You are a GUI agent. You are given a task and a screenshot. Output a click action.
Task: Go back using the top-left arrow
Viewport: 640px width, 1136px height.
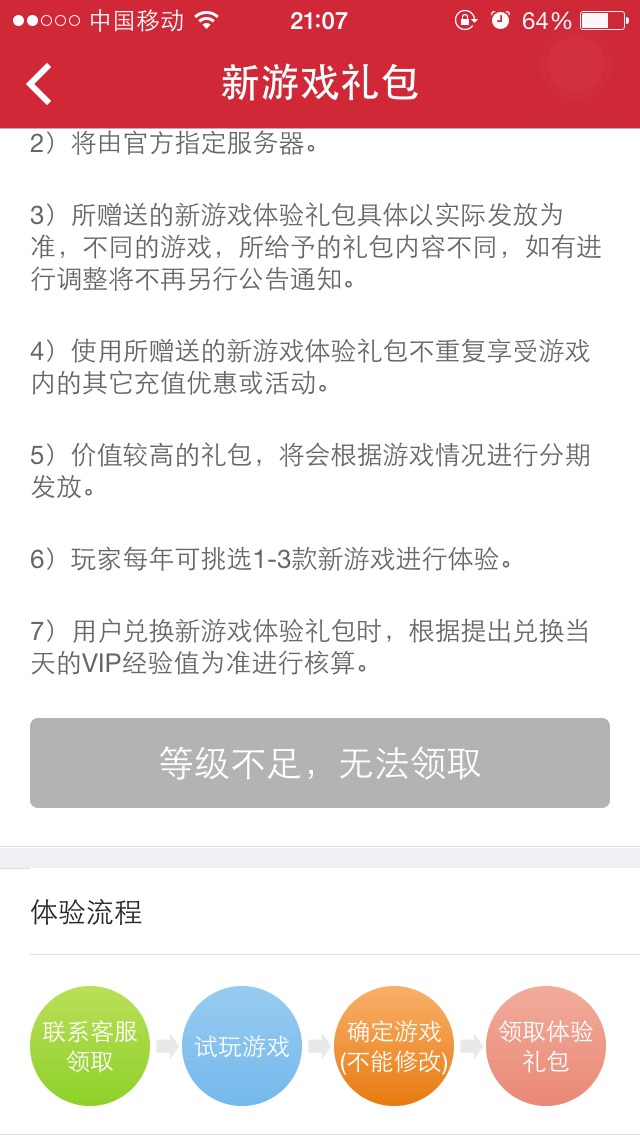click(x=39, y=84)
